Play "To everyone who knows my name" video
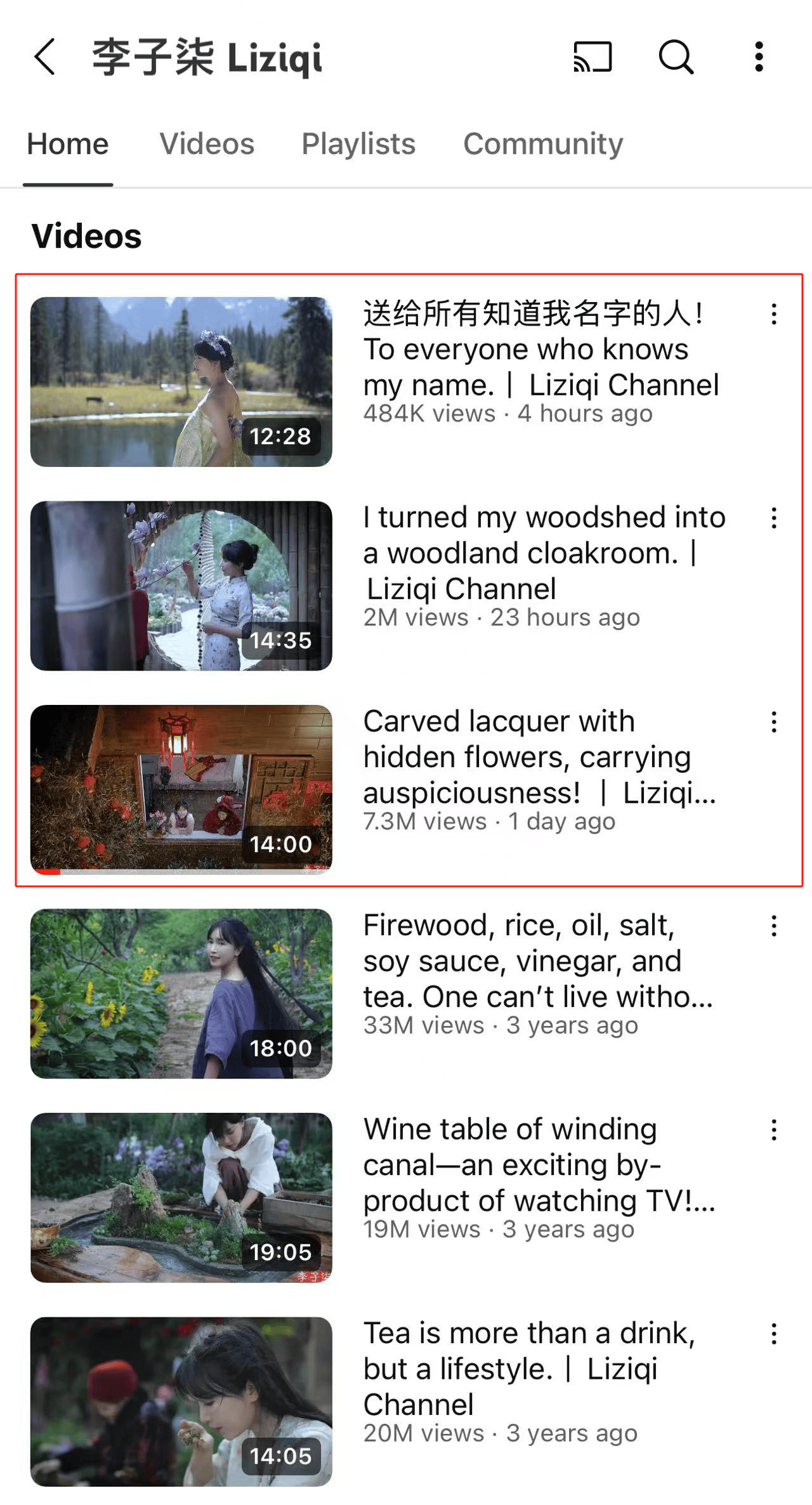The height and width of the screenshot is (1505, 812). [x=181, y=382]
